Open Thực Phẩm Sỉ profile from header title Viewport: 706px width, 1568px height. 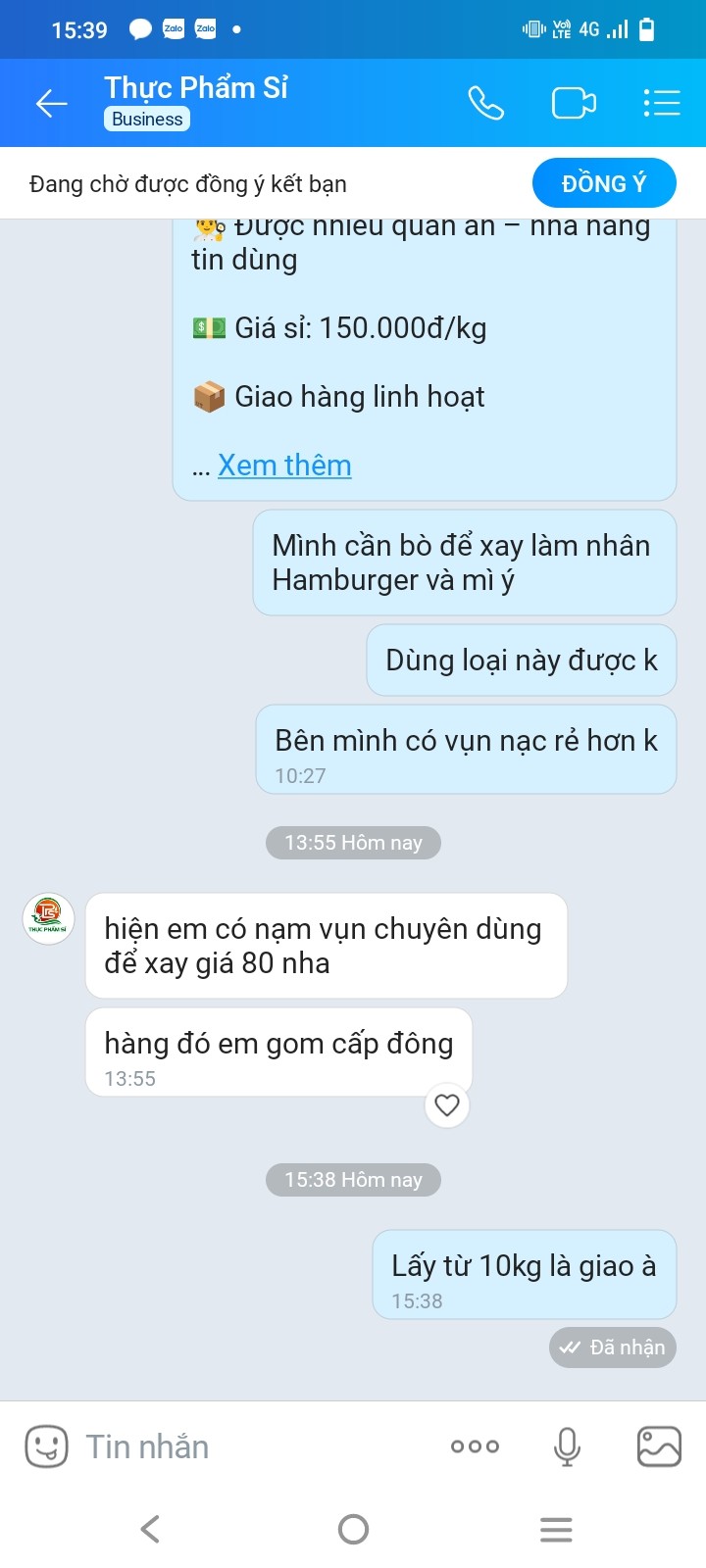pos(196,88)
